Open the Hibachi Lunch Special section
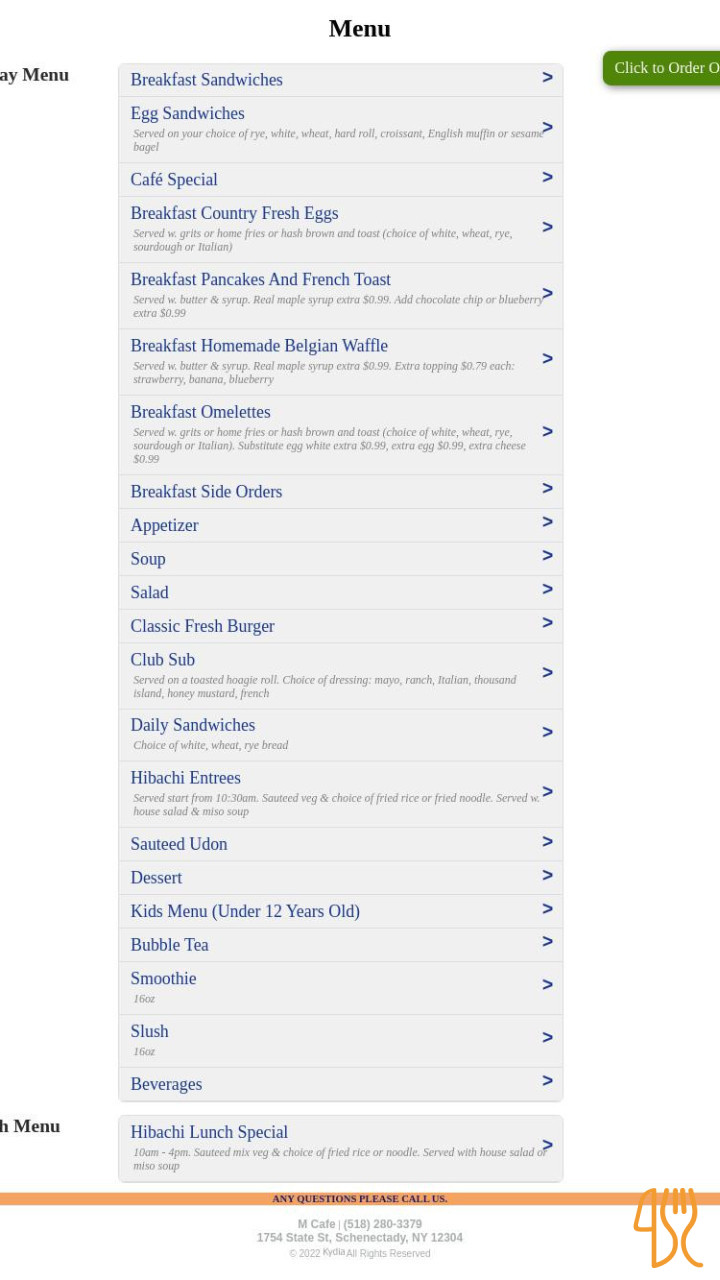 [x=340, y=1148]
